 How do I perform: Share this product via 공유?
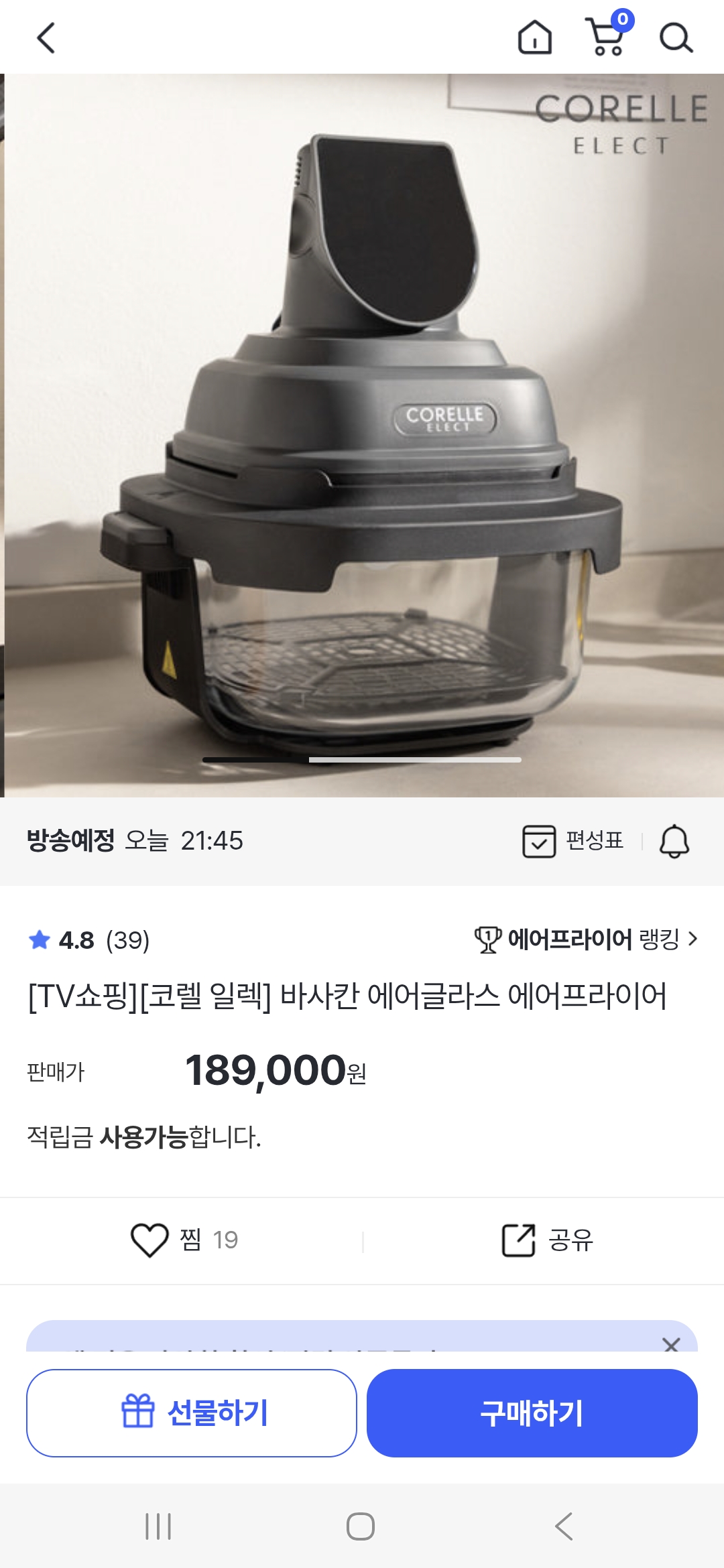click(548, 1240)
